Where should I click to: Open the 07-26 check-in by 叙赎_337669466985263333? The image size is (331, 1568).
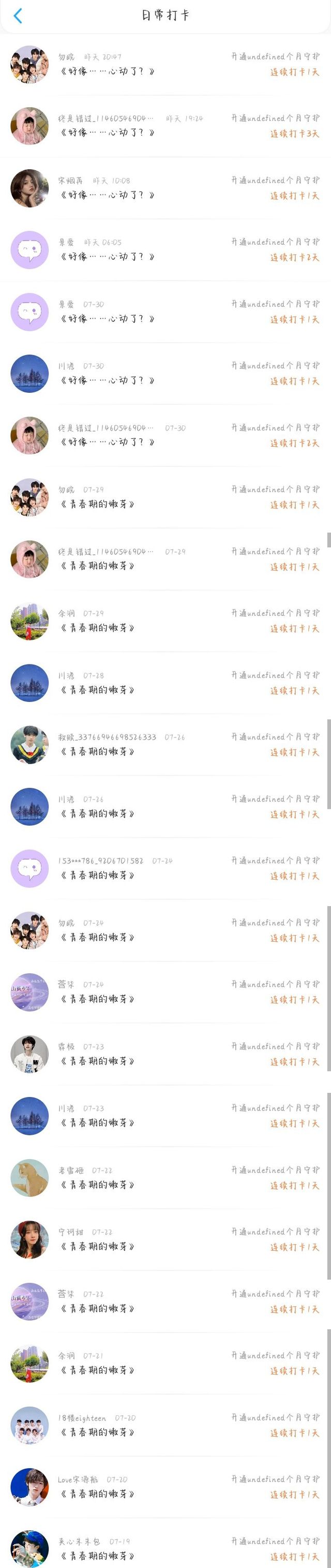(165, 745)
